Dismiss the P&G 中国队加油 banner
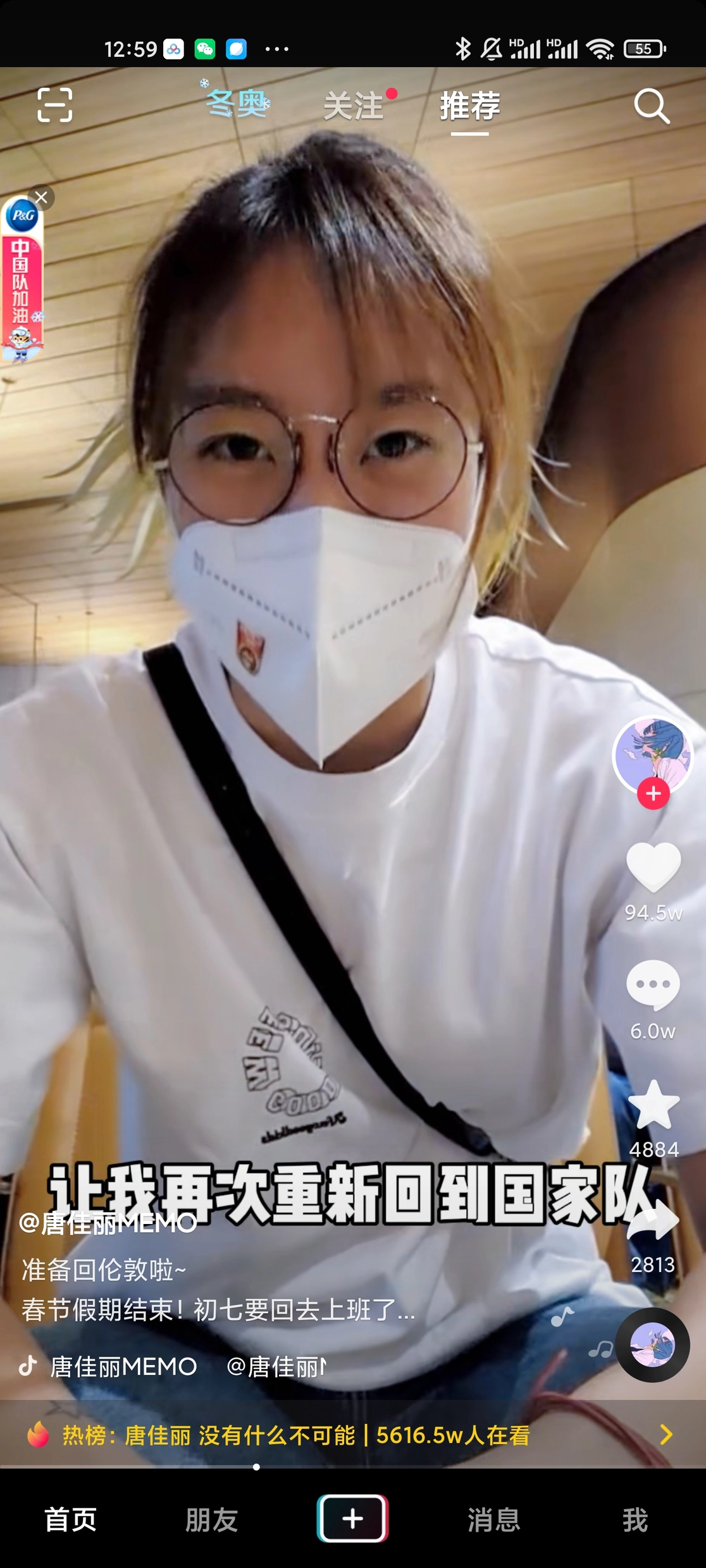Screen dimensions: 706x1568 tap(42, 197)
